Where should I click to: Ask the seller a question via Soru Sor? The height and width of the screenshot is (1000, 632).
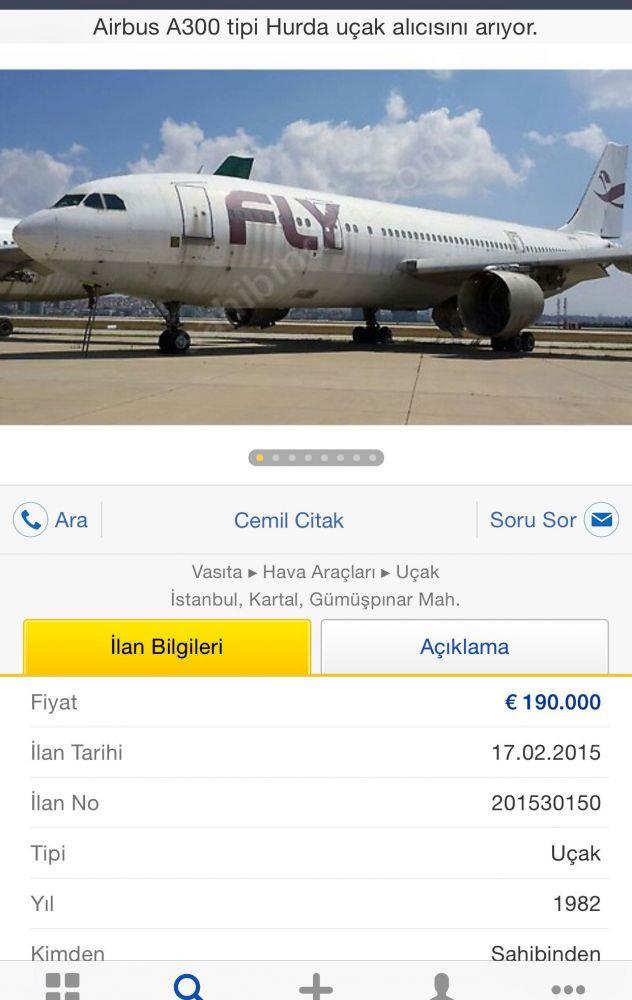pos(553,520)
